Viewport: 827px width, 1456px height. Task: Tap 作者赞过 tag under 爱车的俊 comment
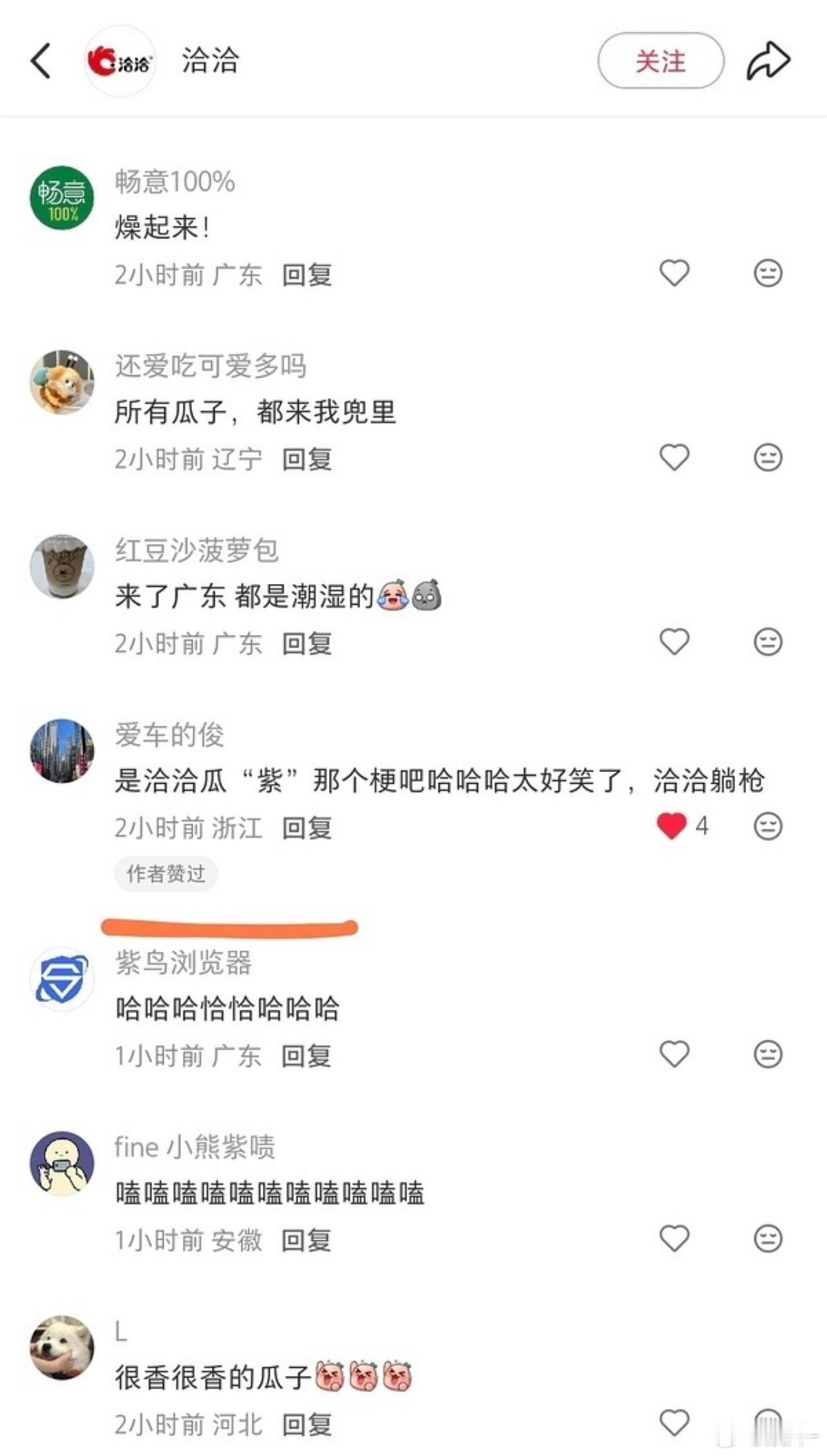pyautogui.click(x=166, y=874)
